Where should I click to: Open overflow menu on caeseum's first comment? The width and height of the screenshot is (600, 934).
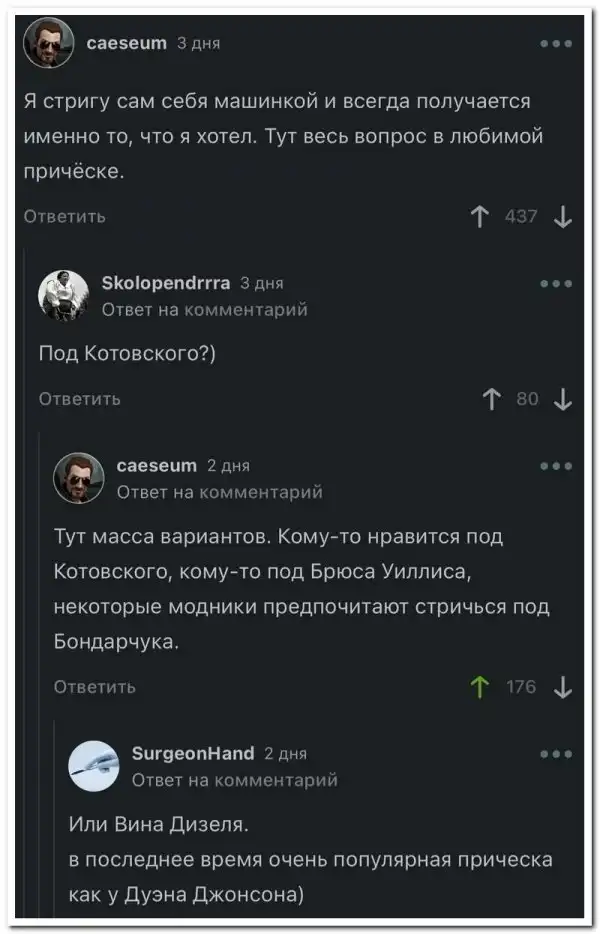pyautogui.click(x=556, y=44)
